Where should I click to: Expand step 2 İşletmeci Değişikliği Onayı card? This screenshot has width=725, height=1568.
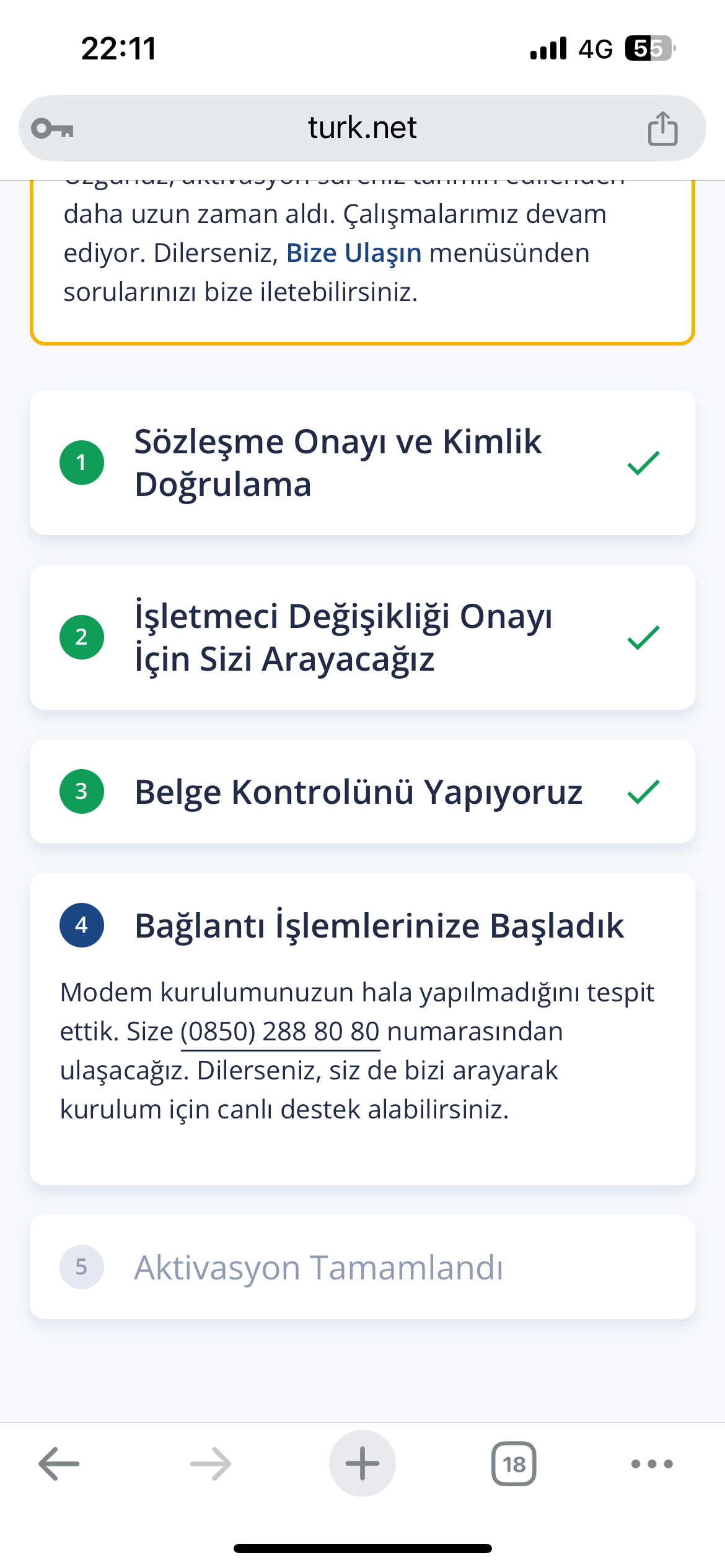[362, 637]
